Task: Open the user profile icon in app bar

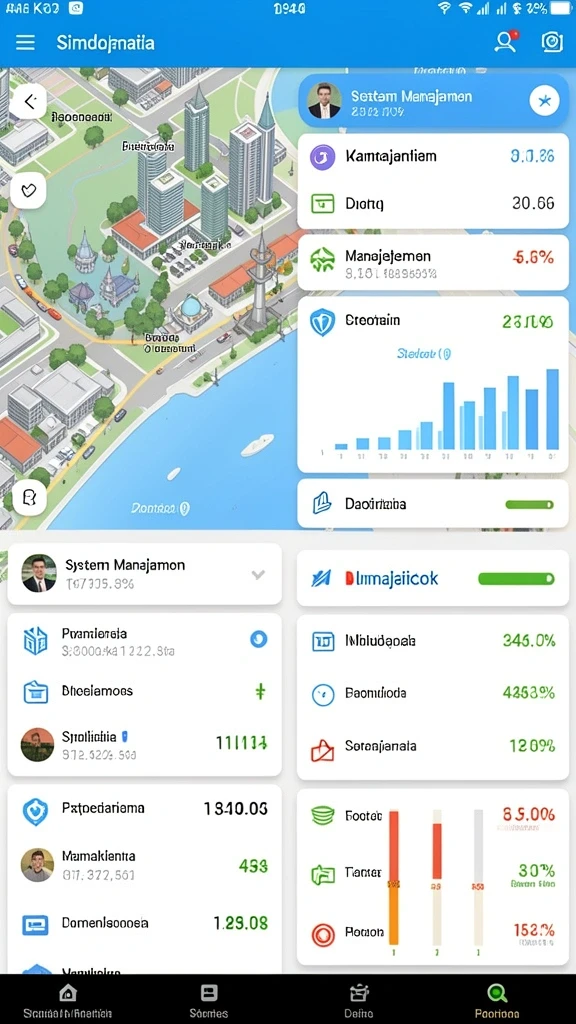Action: click(x=505, y=42)
